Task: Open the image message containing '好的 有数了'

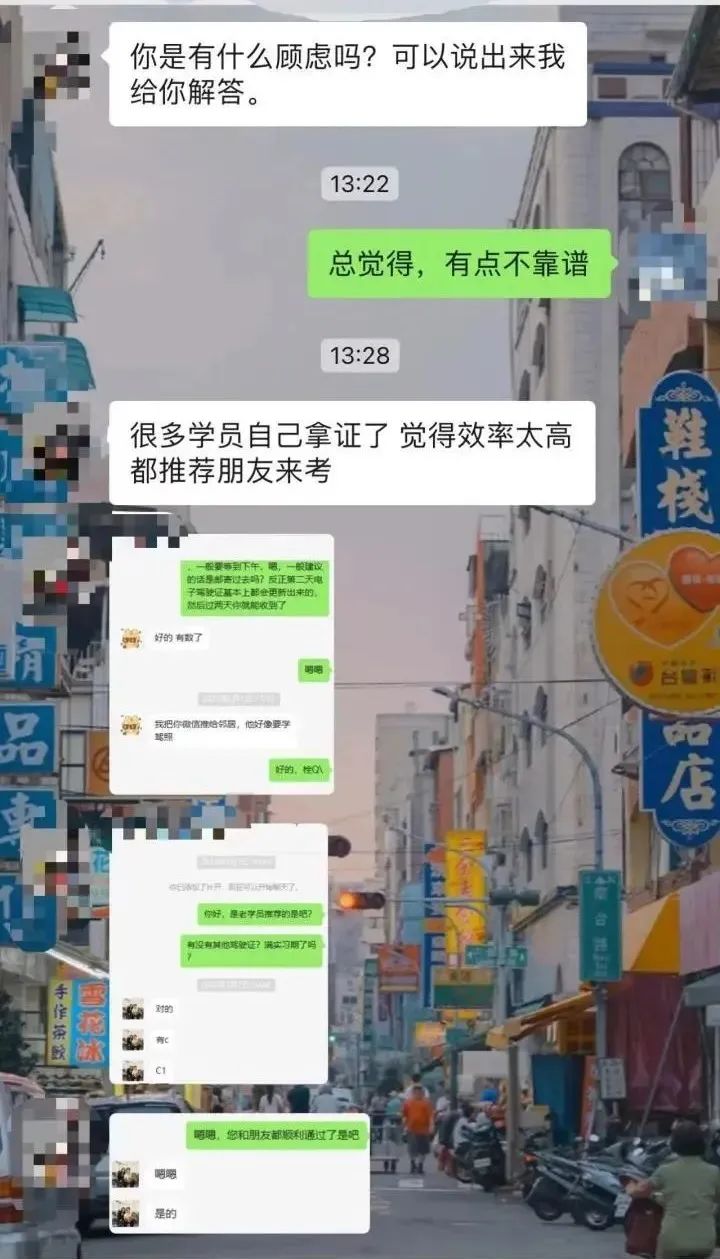Action: [x=221, y=665]
